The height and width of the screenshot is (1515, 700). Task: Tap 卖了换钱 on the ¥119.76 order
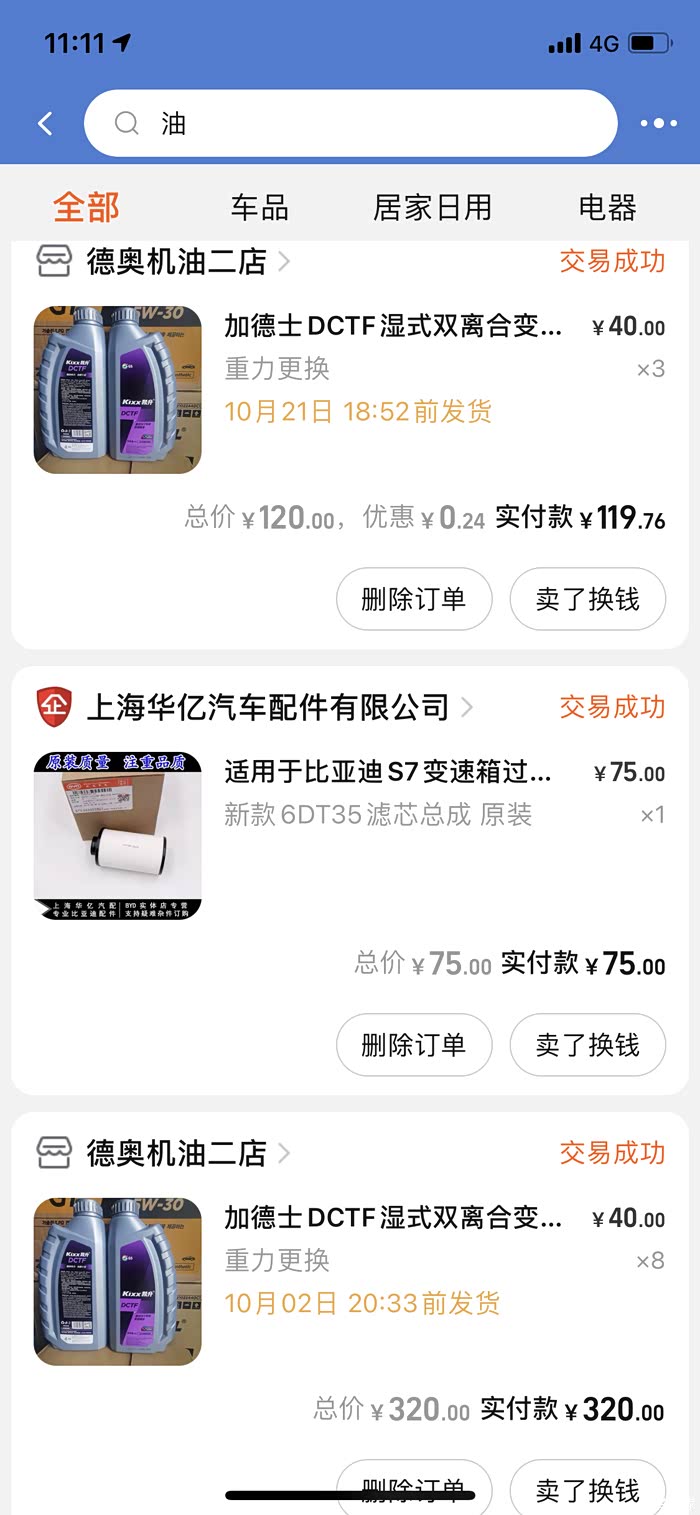coord(587,599)
